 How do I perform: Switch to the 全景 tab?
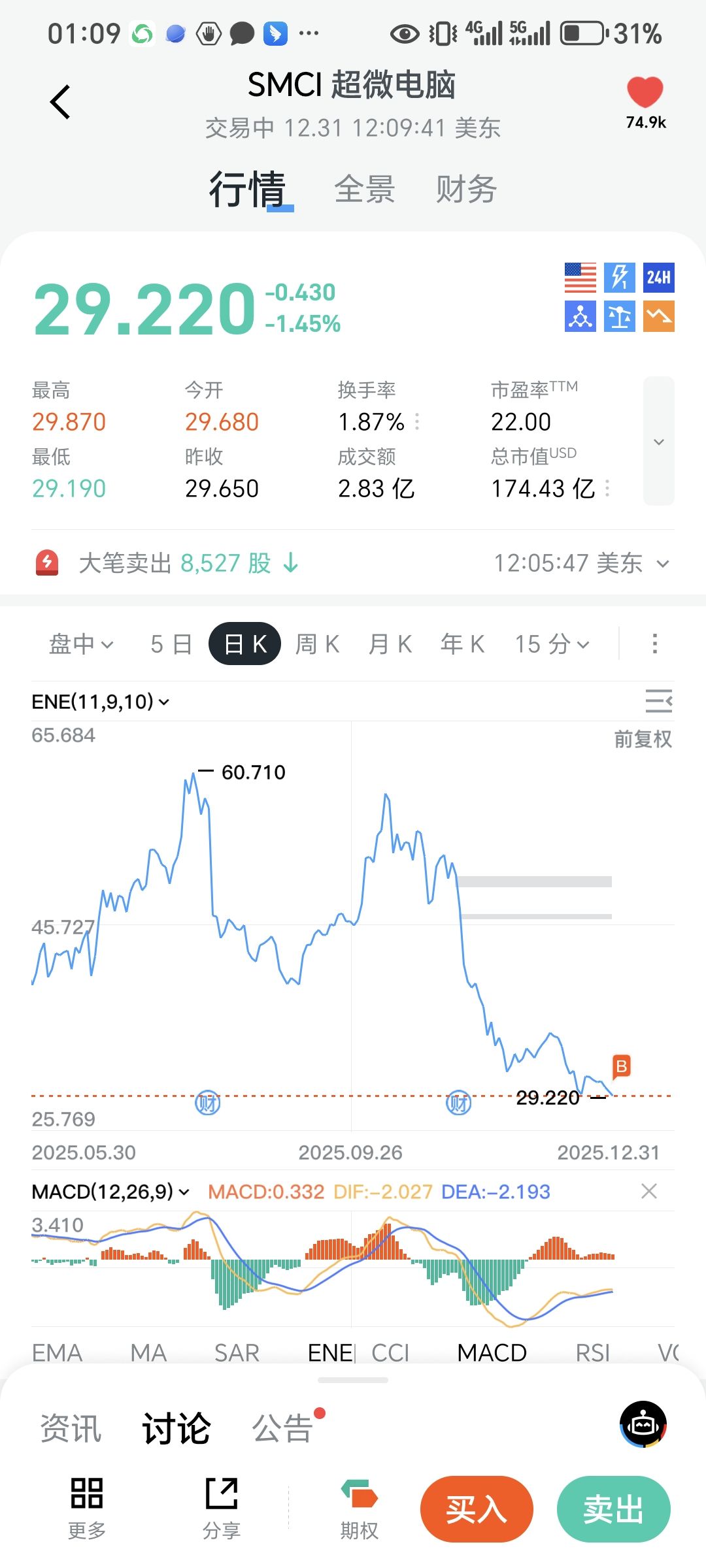364,189
